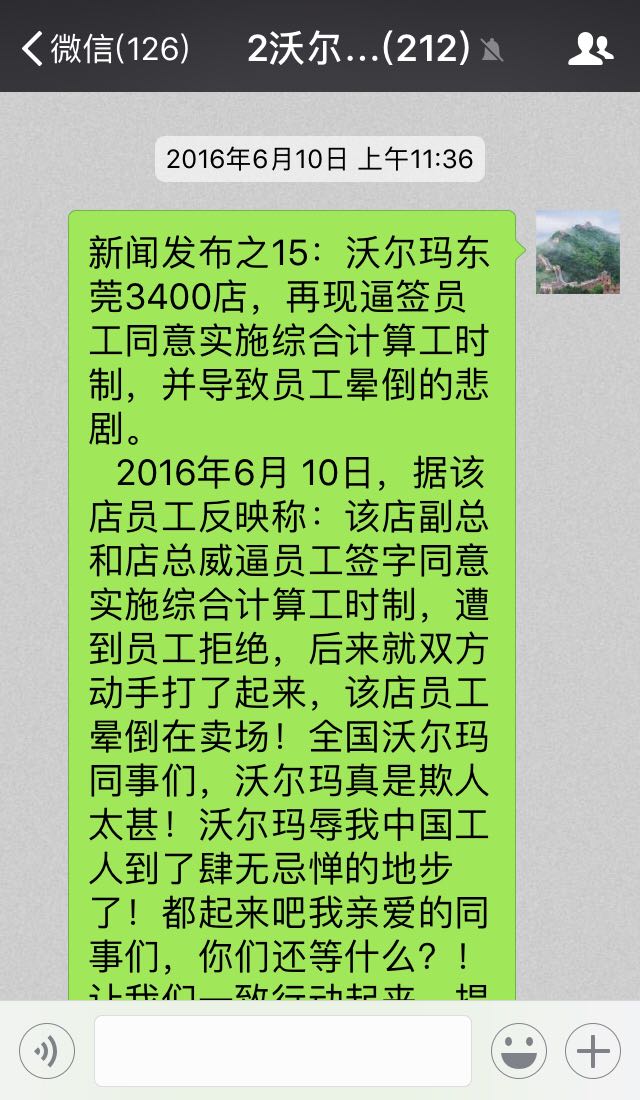640x1100 pixels.
Task: Open the group members info icon
Action: click(590, 49)
